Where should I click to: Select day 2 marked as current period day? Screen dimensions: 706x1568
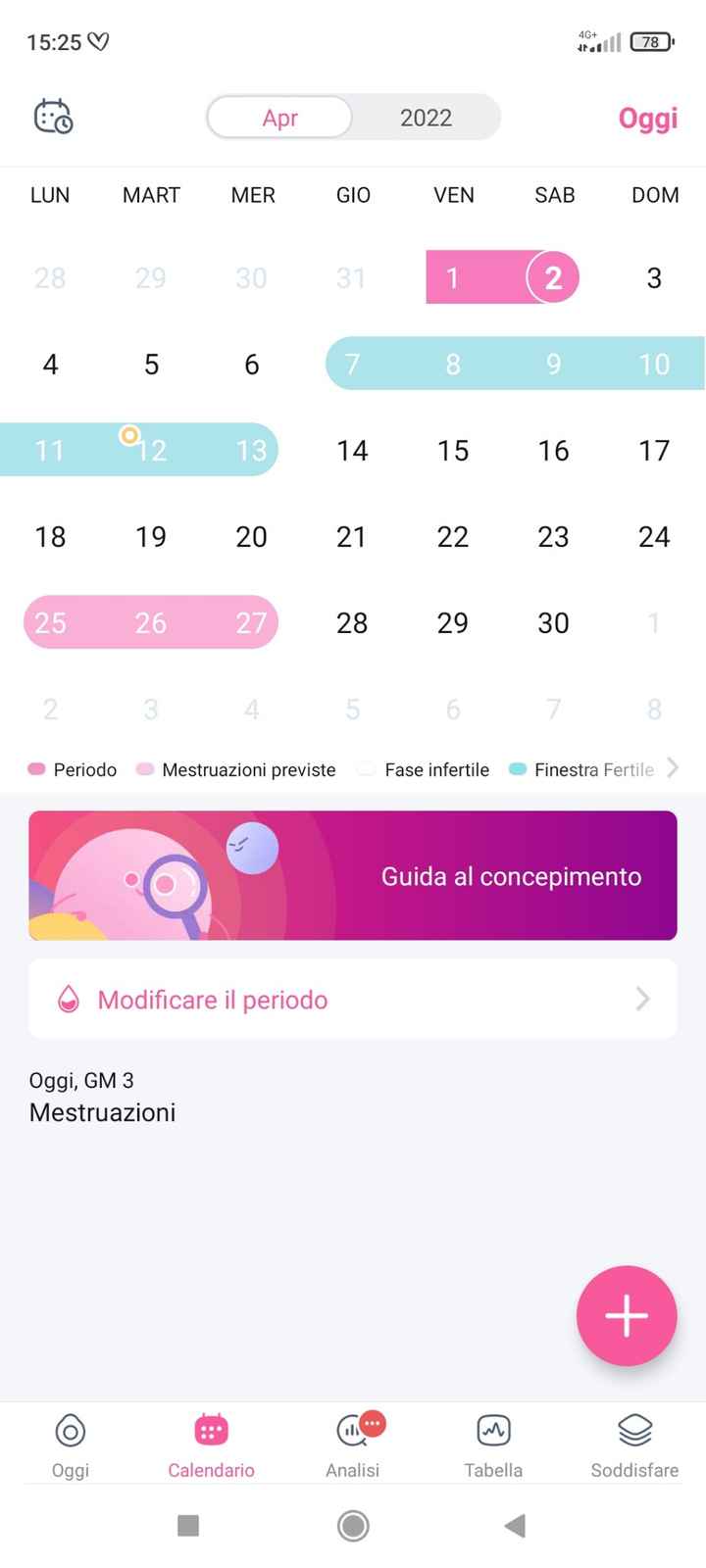click(x=553, y=277)
